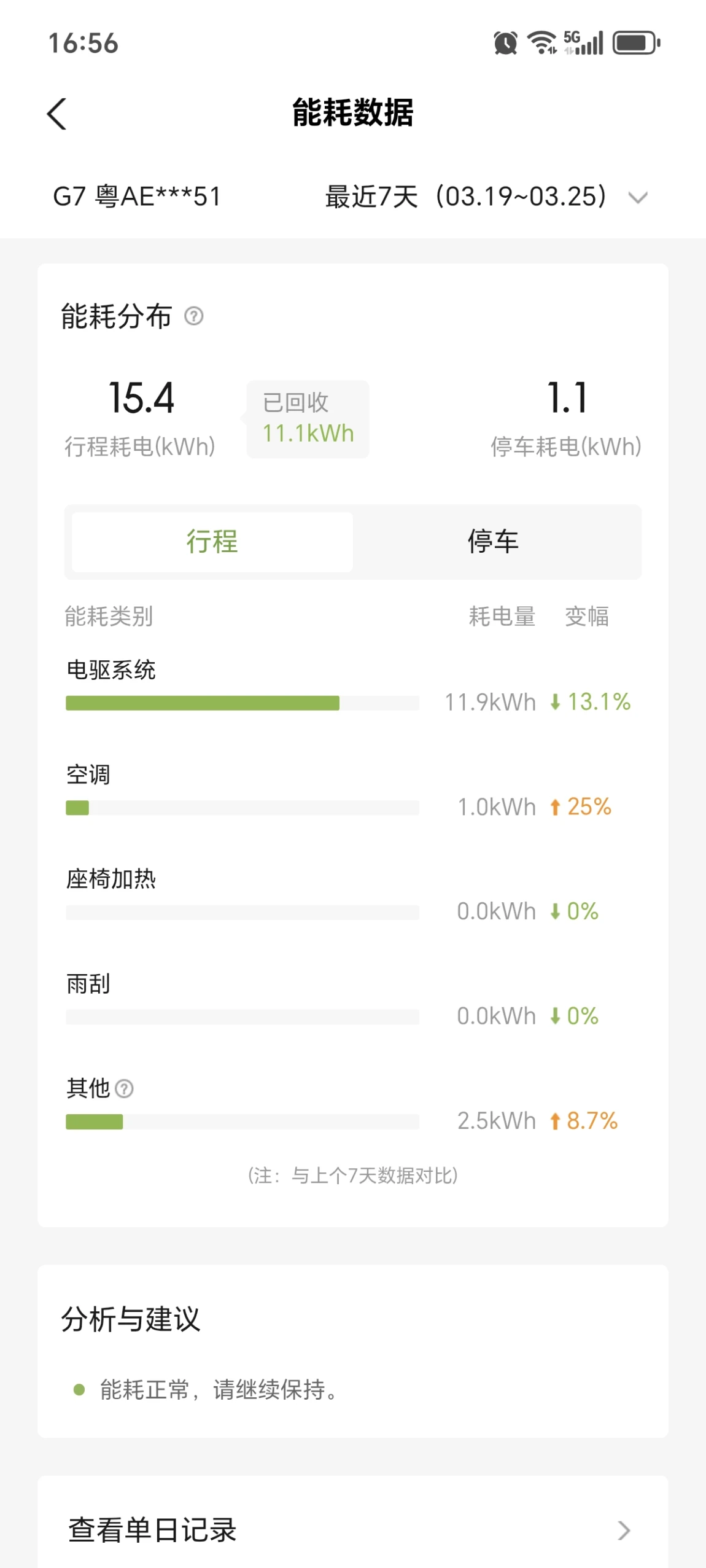This screenshot has height=1568, width=706.
Task: Select the 行程 tab
Action: coord(212,542)
